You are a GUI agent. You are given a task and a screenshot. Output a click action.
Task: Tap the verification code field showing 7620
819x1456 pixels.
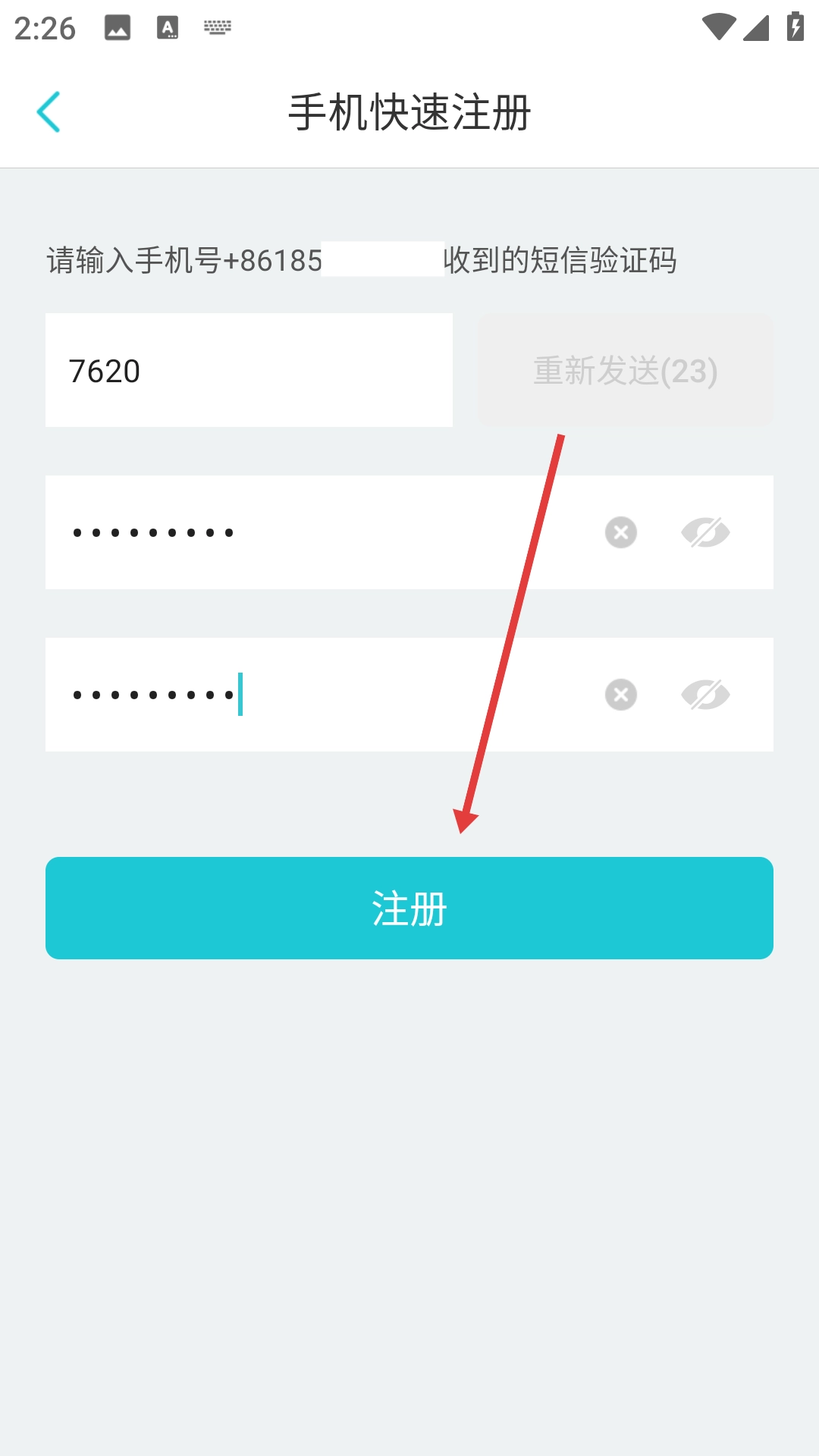point(249,370)
